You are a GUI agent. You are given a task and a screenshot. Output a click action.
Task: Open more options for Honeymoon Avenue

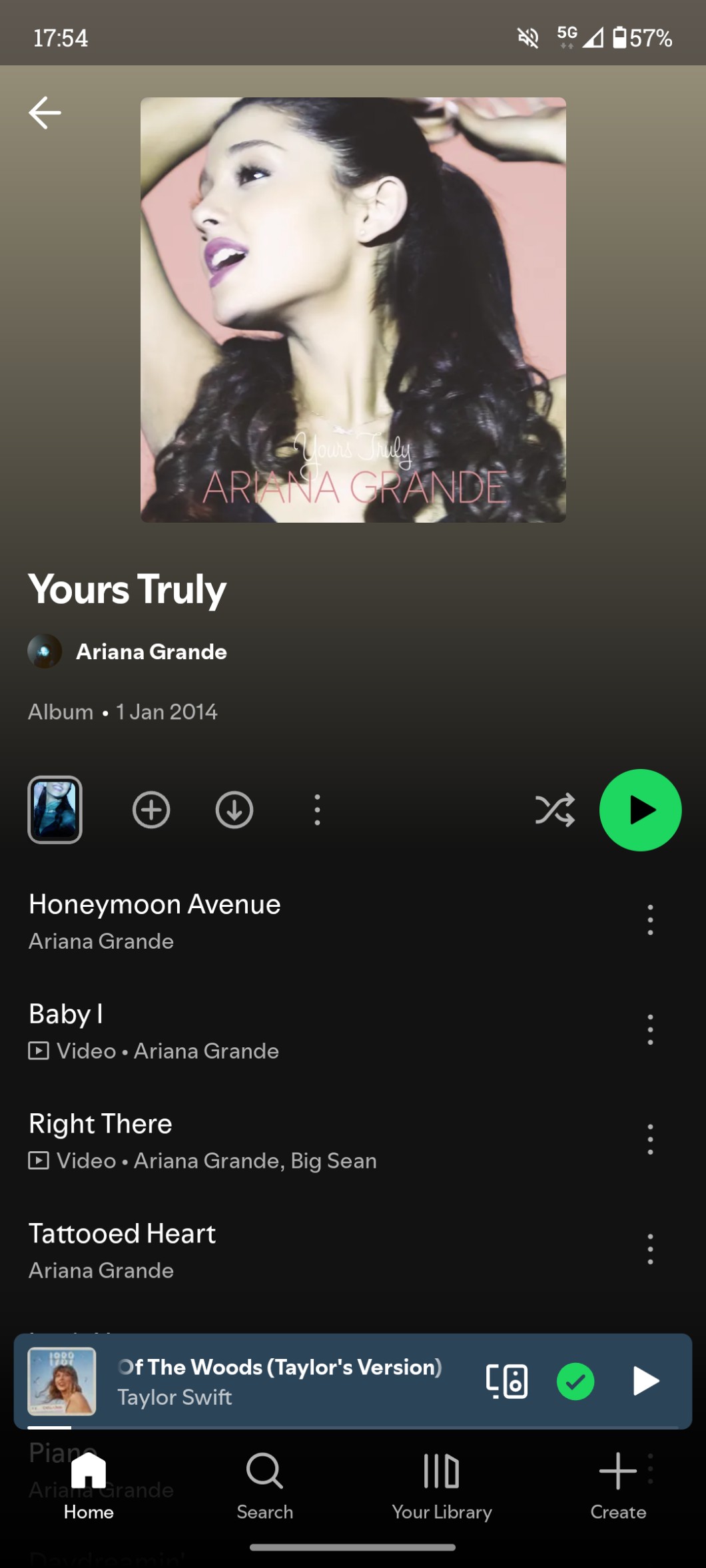(650, 919)
